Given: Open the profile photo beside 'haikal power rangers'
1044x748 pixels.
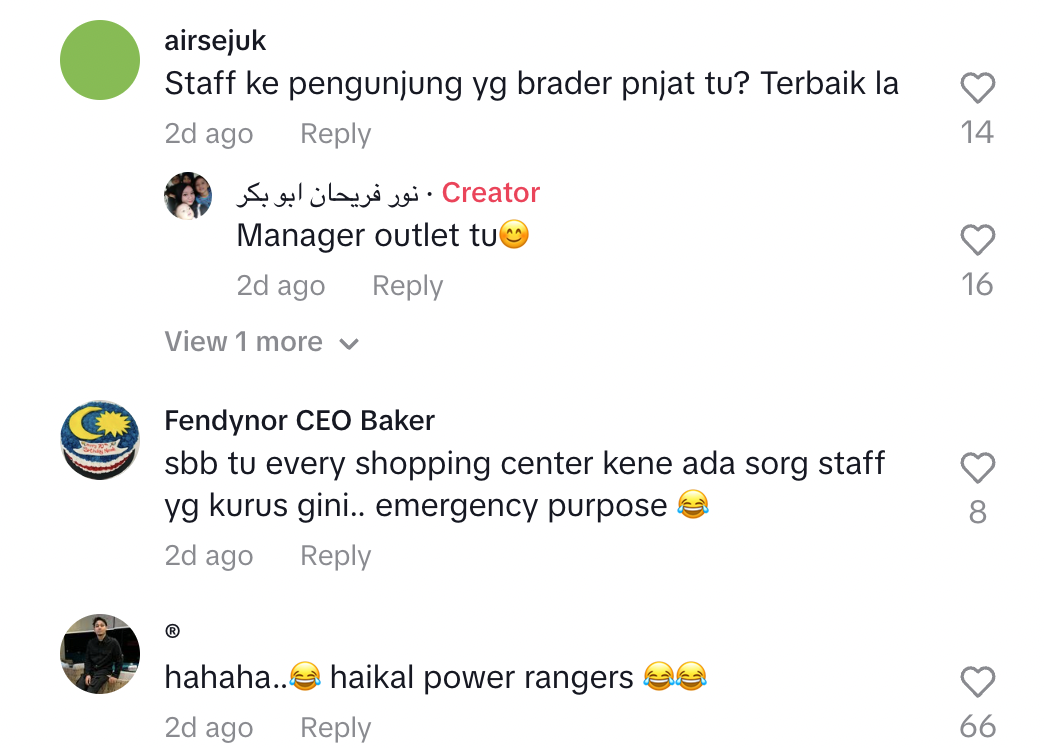Looking at the screenshot, I should tap(100, 654).
